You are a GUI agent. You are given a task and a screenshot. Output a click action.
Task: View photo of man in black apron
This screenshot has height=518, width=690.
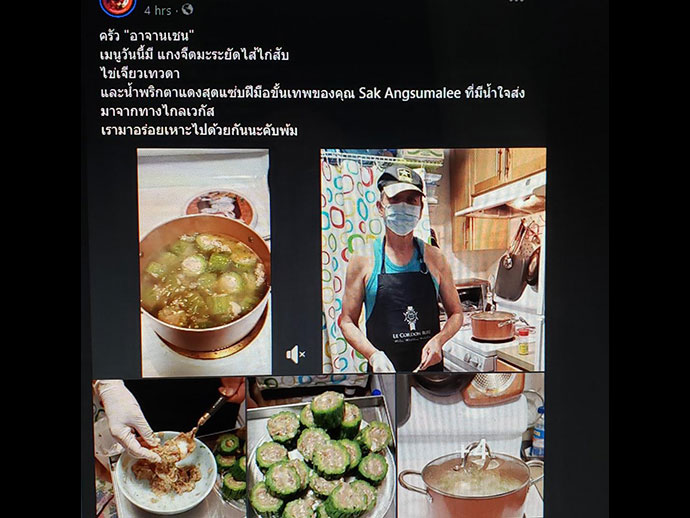[433, 260]
